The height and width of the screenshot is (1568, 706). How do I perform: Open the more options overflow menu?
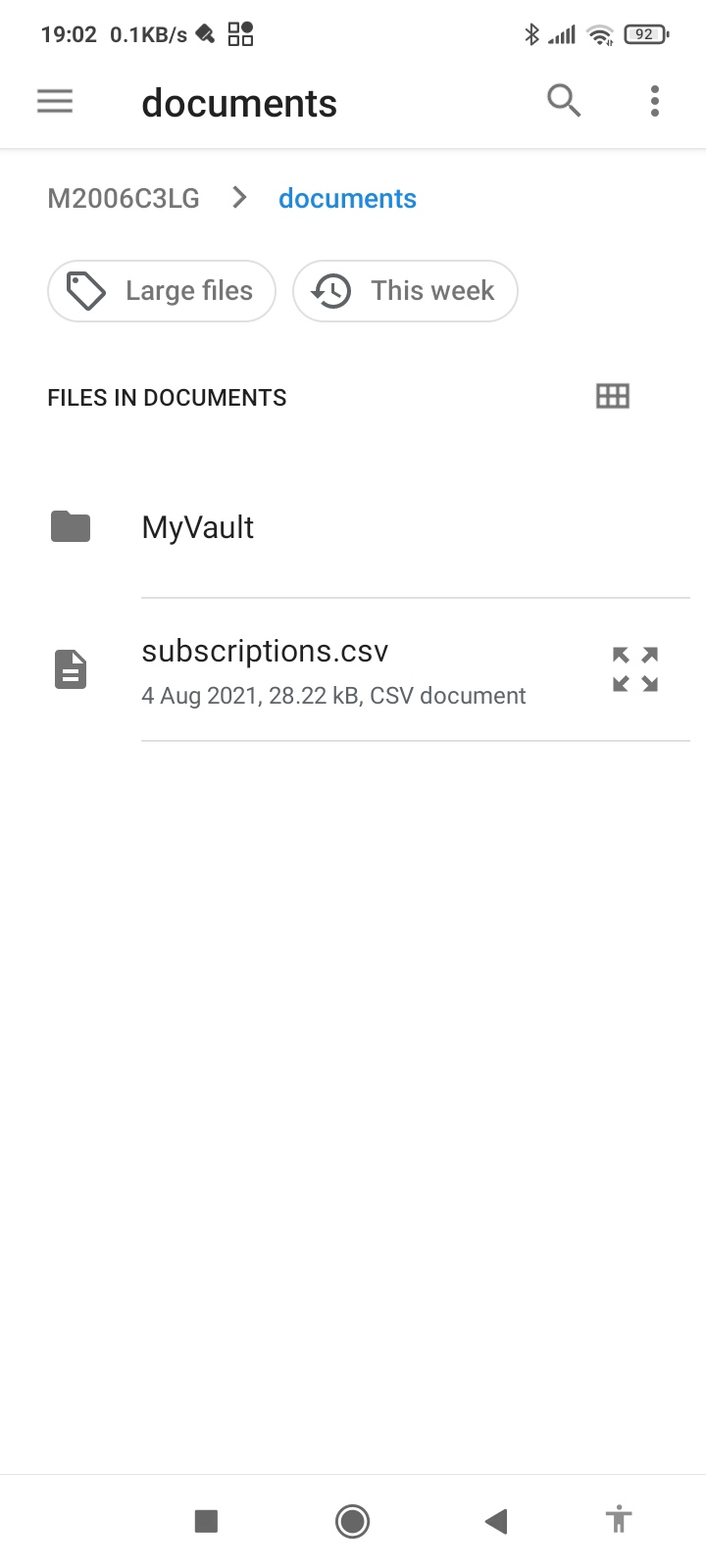coord(654,101)
